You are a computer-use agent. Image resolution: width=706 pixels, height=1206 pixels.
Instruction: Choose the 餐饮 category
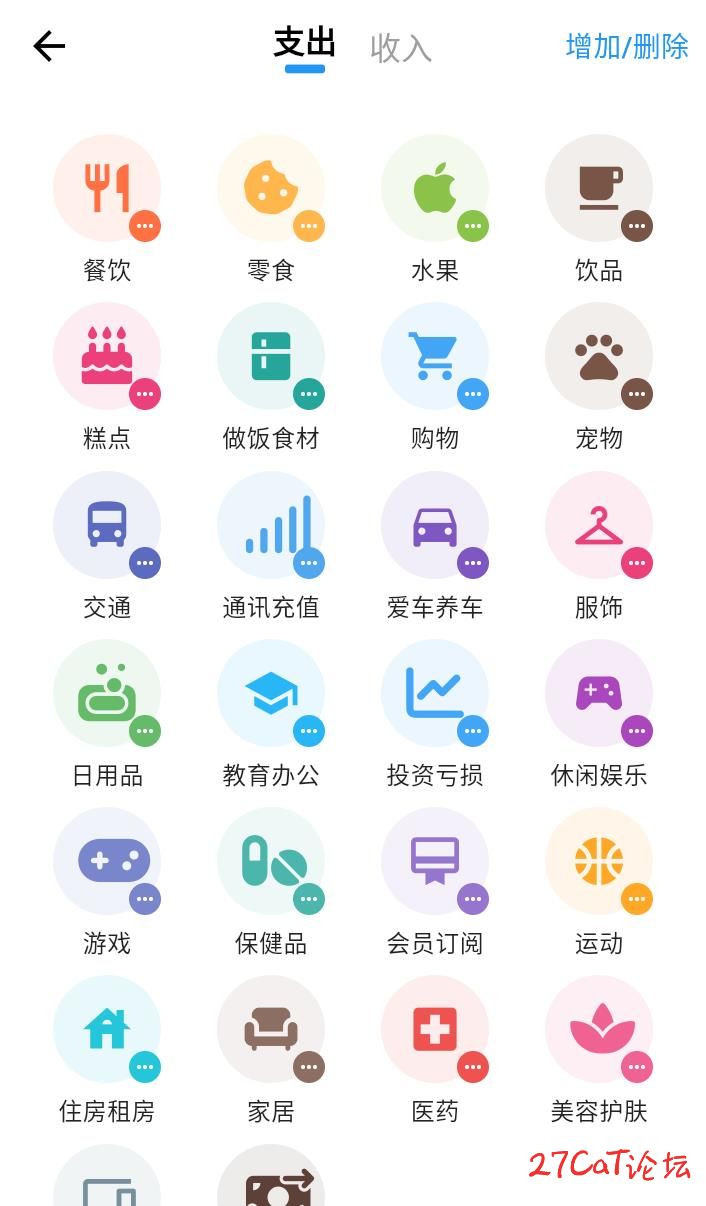tap(107, 189)
